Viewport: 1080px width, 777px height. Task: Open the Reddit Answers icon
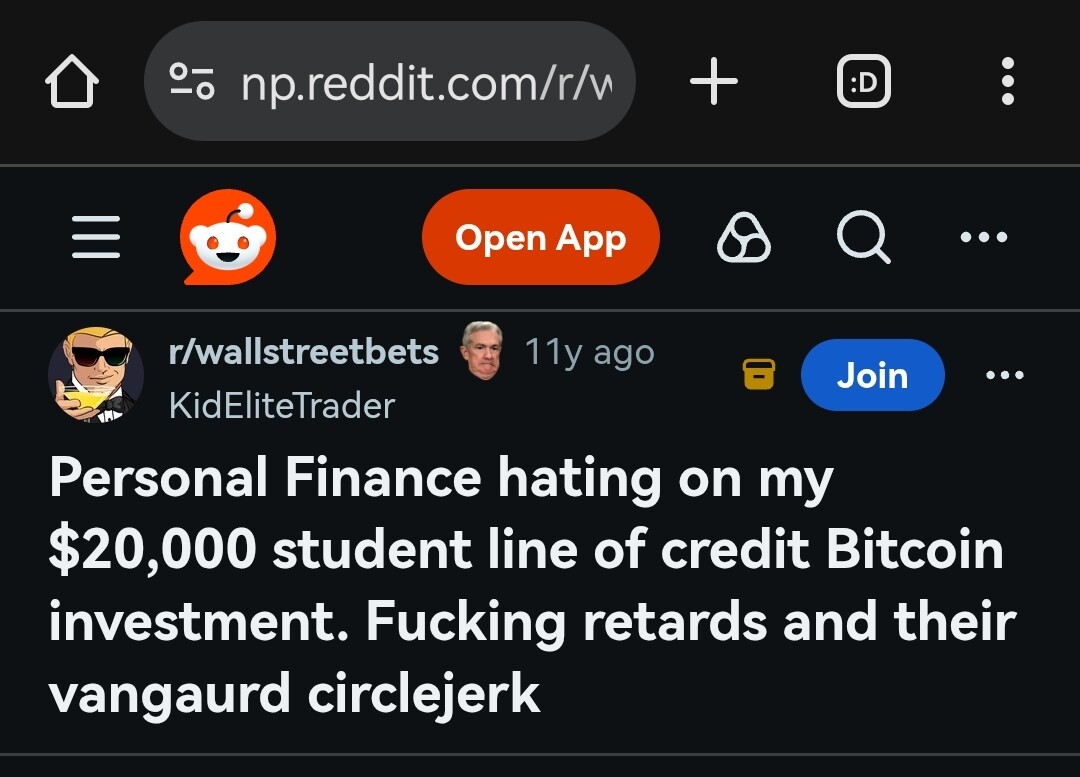744,238
